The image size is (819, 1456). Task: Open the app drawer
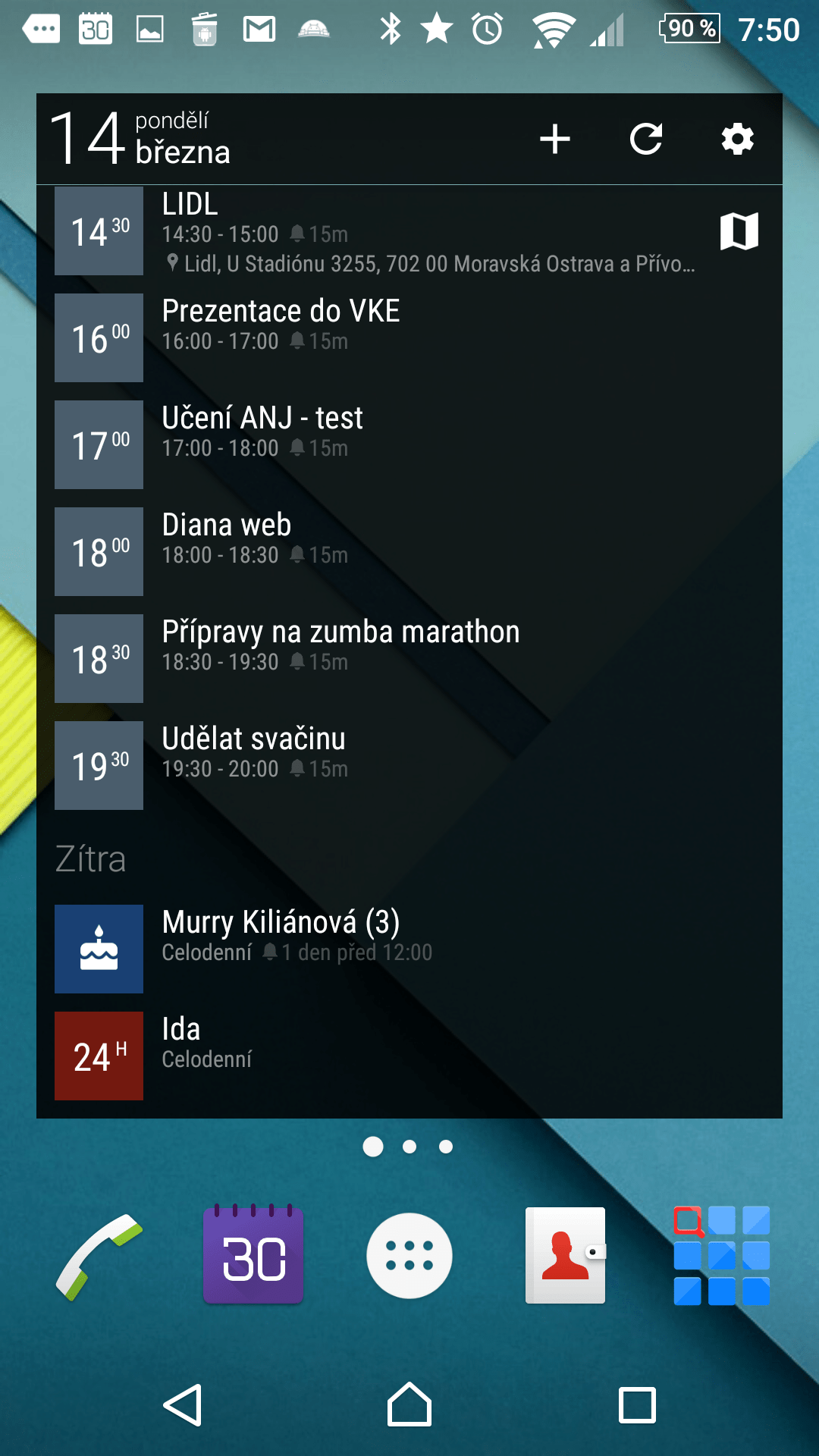409,1256
